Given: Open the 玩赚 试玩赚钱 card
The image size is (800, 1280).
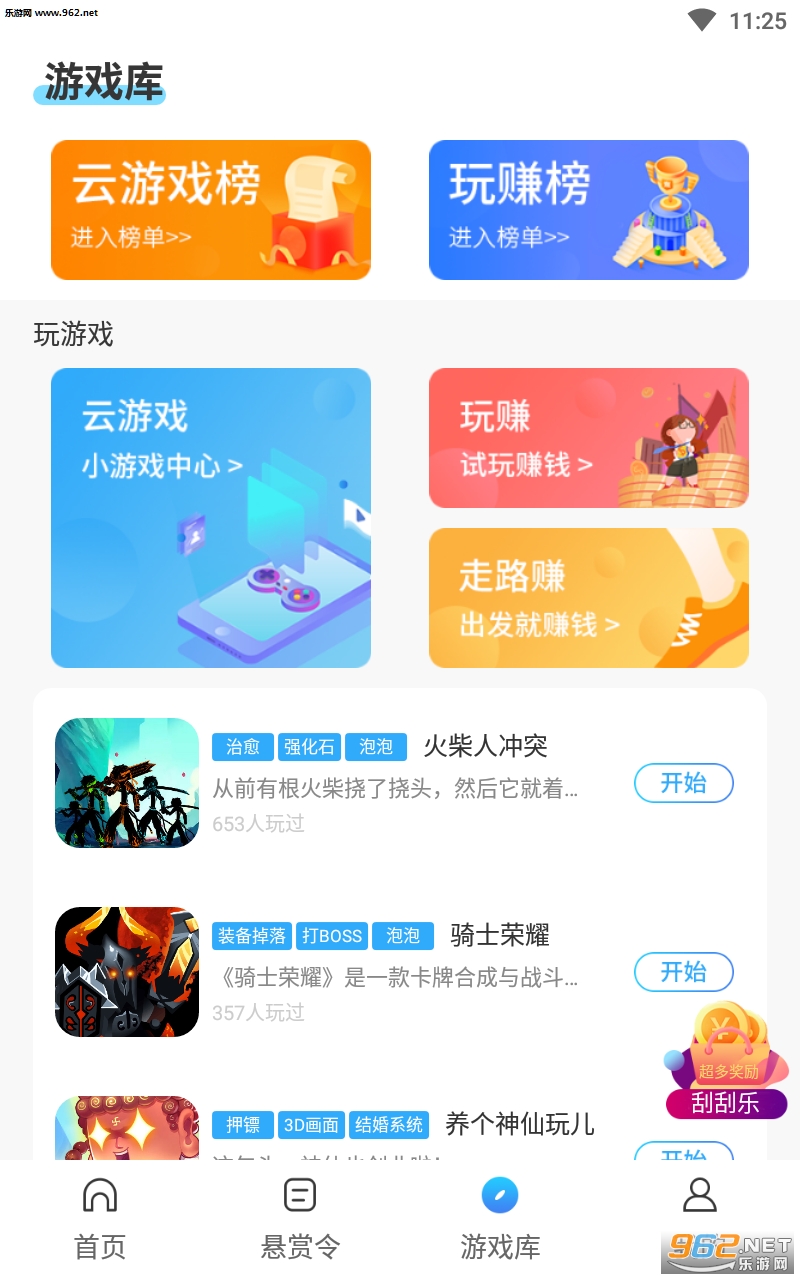Looking at the screenshot, I should pyautogui.click(x=589, y=438).
